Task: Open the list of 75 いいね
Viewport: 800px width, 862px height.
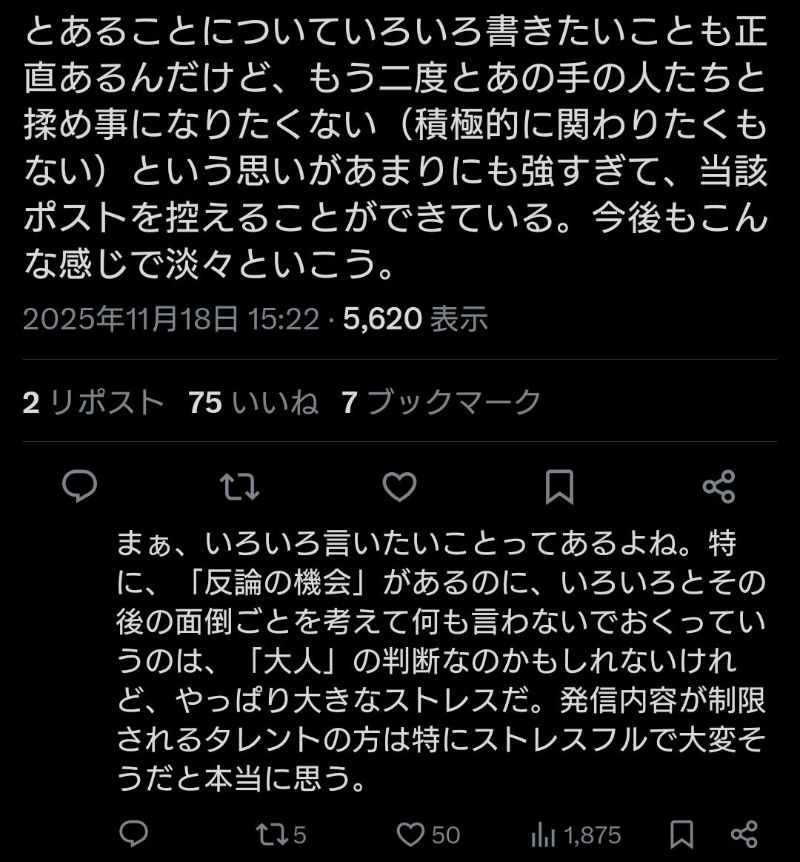Action: coord(253,402)
